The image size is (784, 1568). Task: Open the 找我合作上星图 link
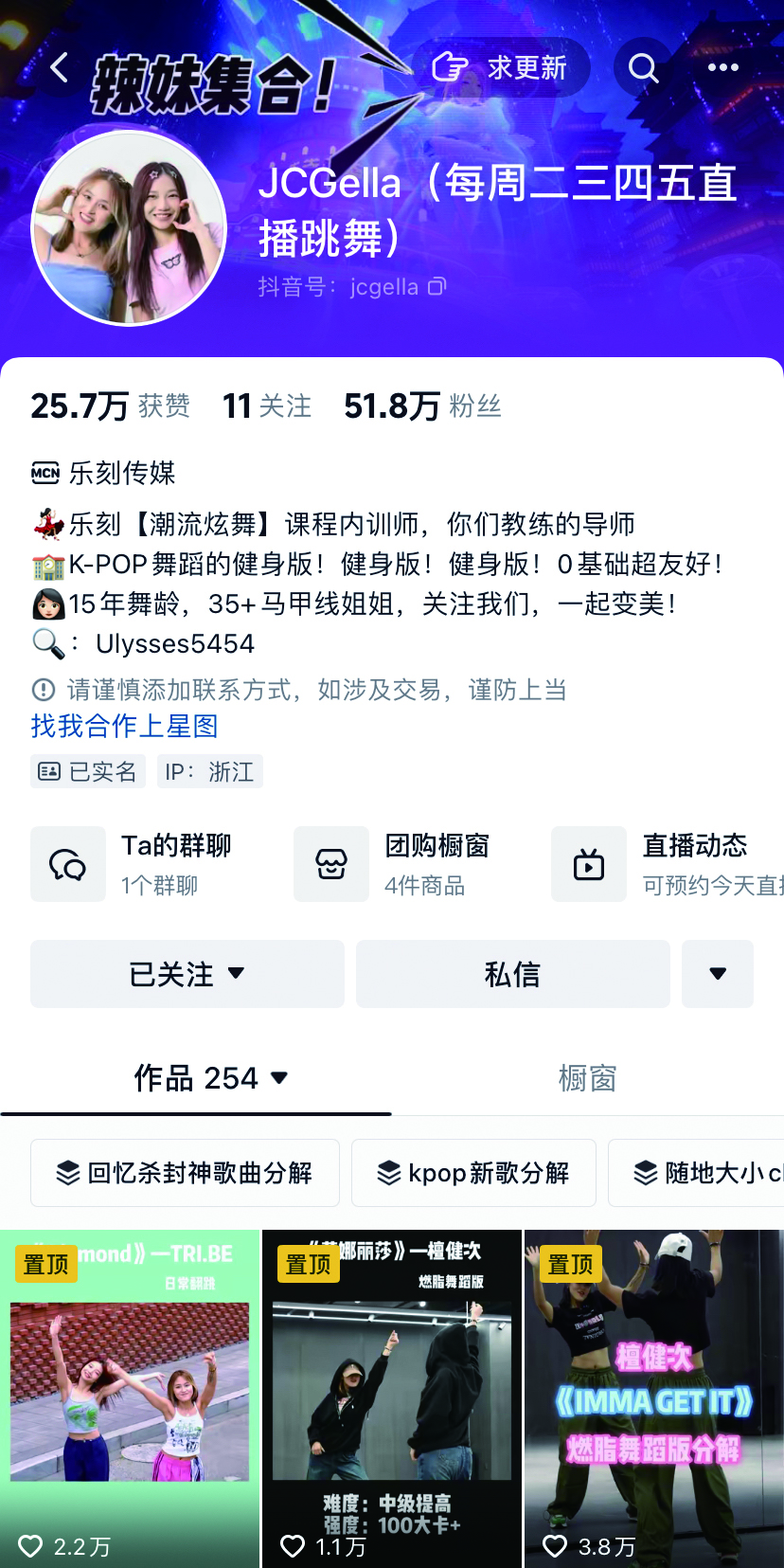pyautogui.click(x=125, y=727)
